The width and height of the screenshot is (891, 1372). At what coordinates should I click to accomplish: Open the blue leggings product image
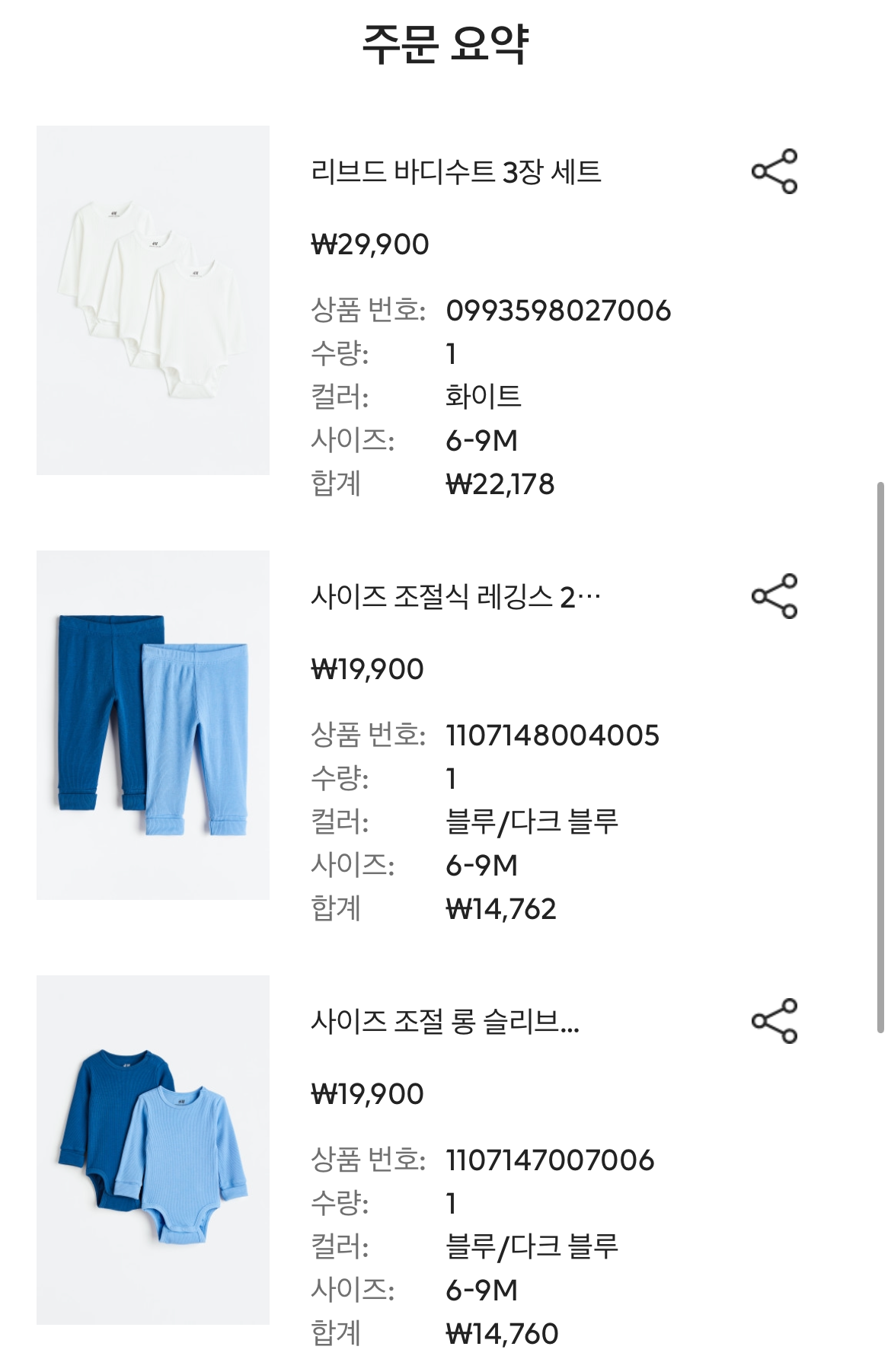tap(153, 725)
